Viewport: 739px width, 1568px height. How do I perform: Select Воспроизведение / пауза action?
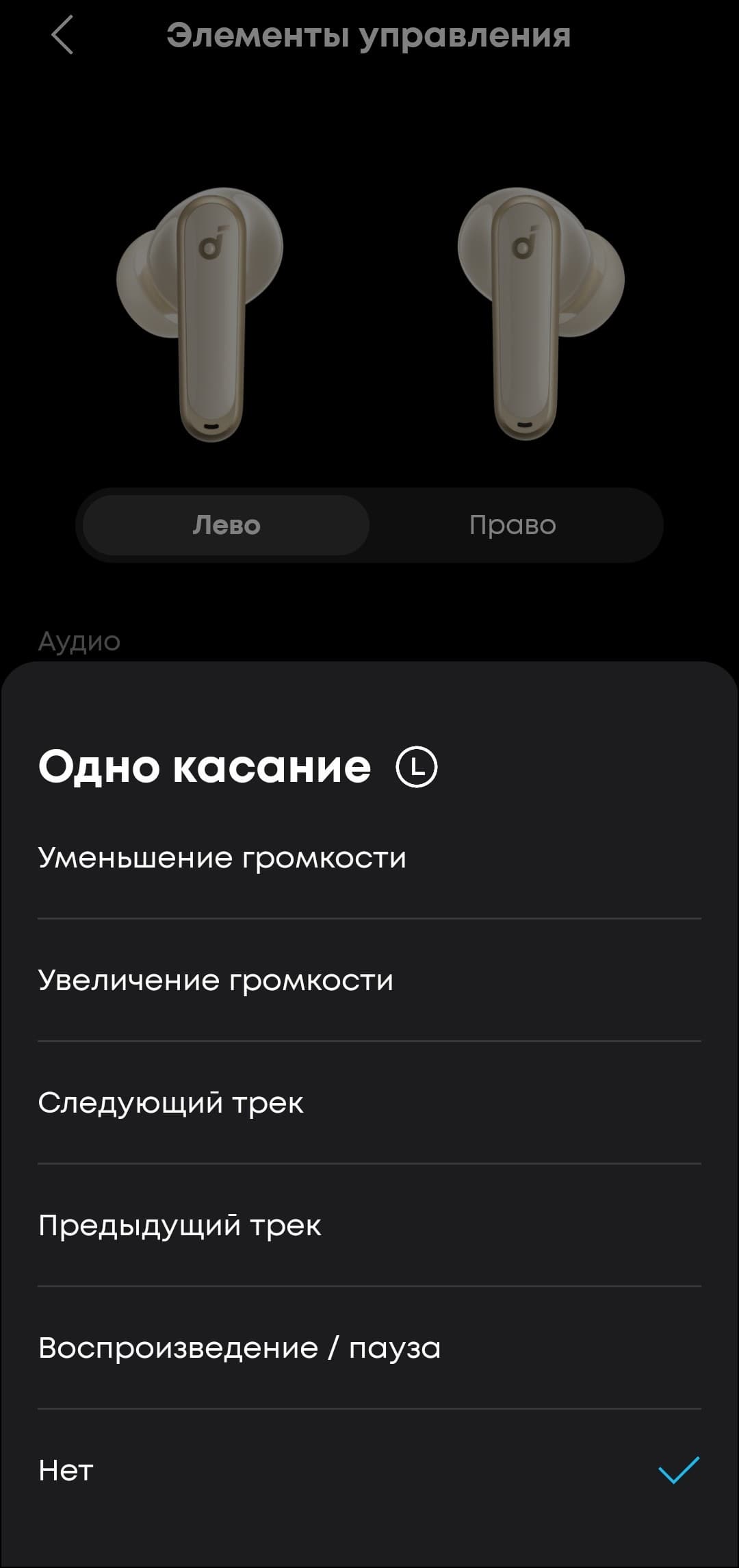tap(369, 1348)
